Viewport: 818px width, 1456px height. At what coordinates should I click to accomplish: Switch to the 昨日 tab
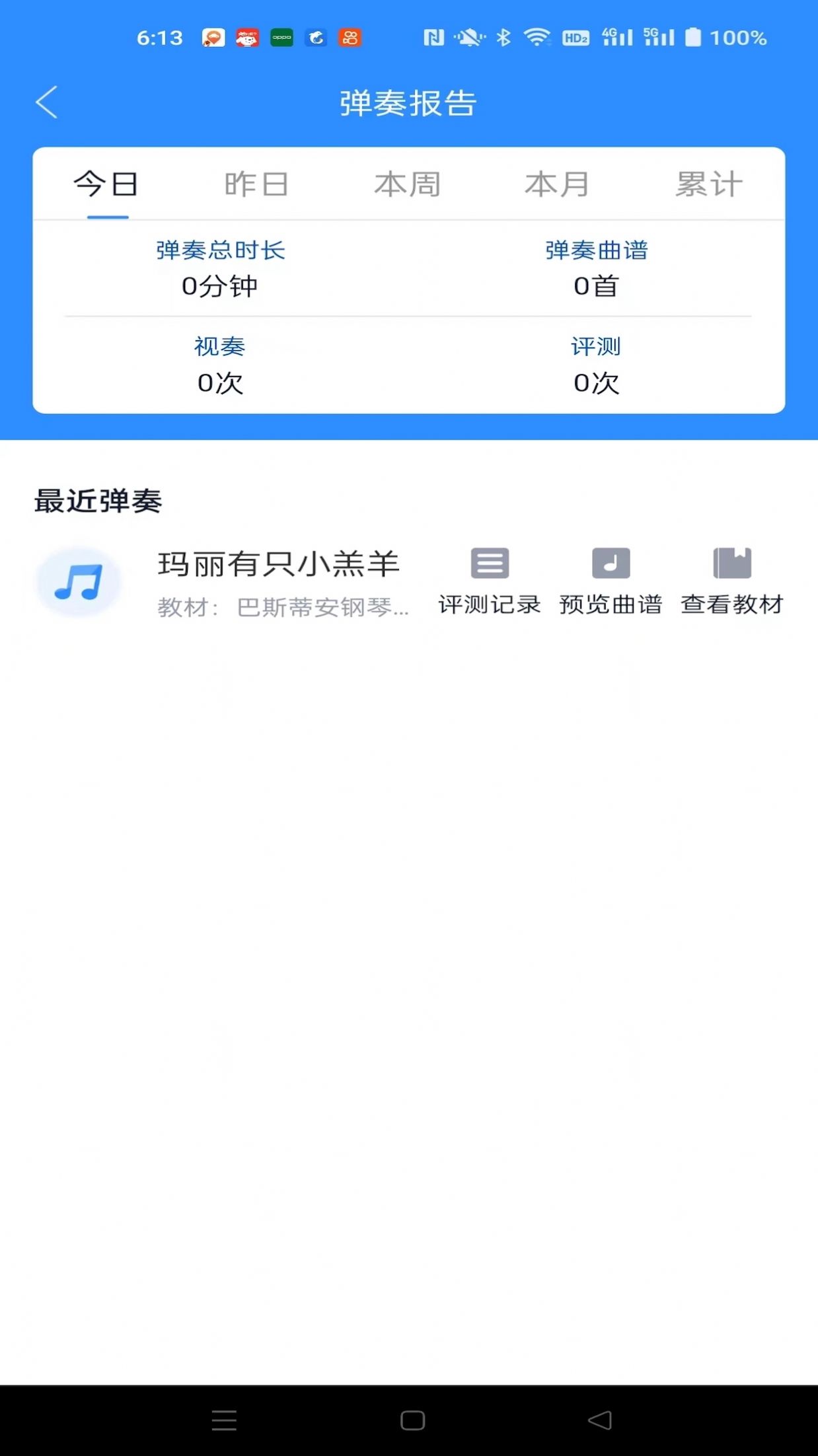point(256,184)
